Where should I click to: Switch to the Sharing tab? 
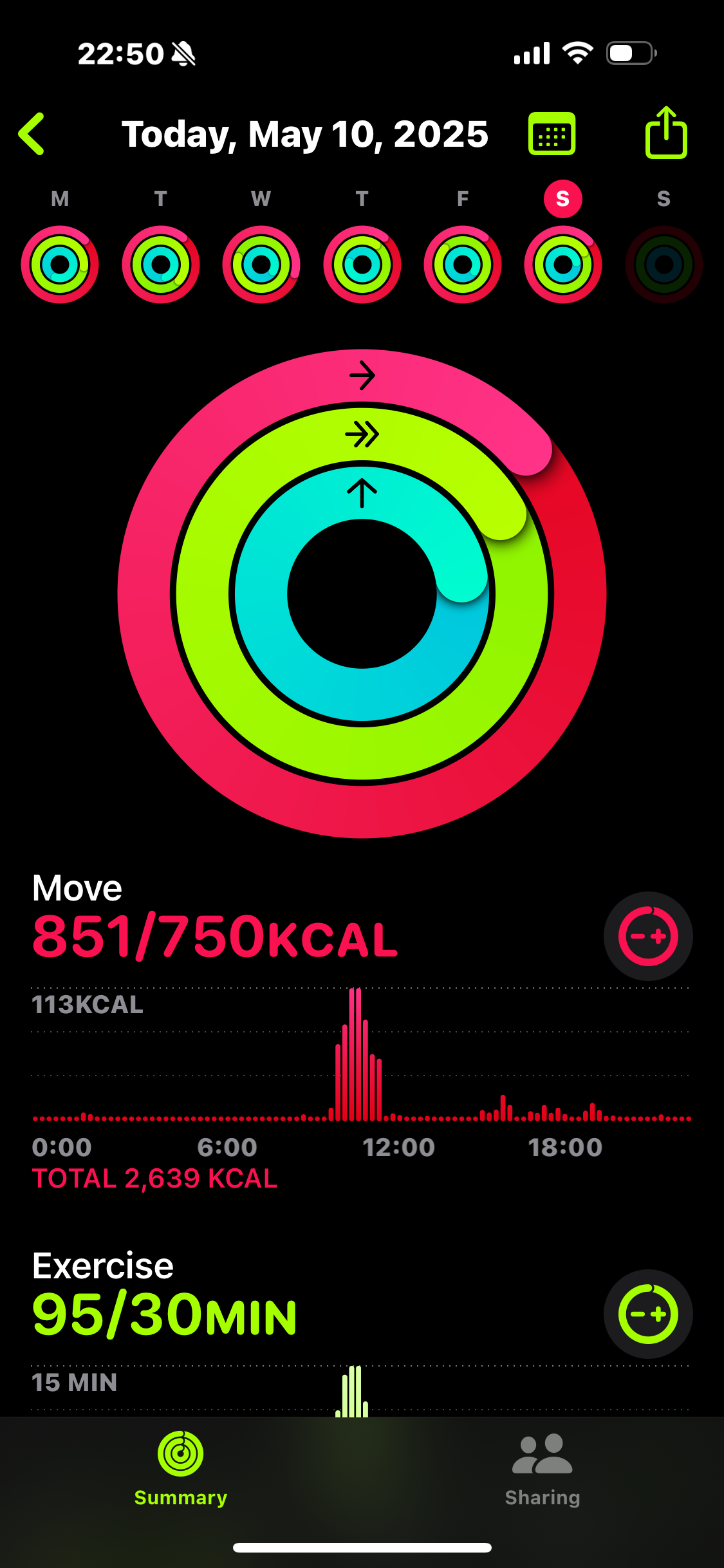coord(543,1470)
